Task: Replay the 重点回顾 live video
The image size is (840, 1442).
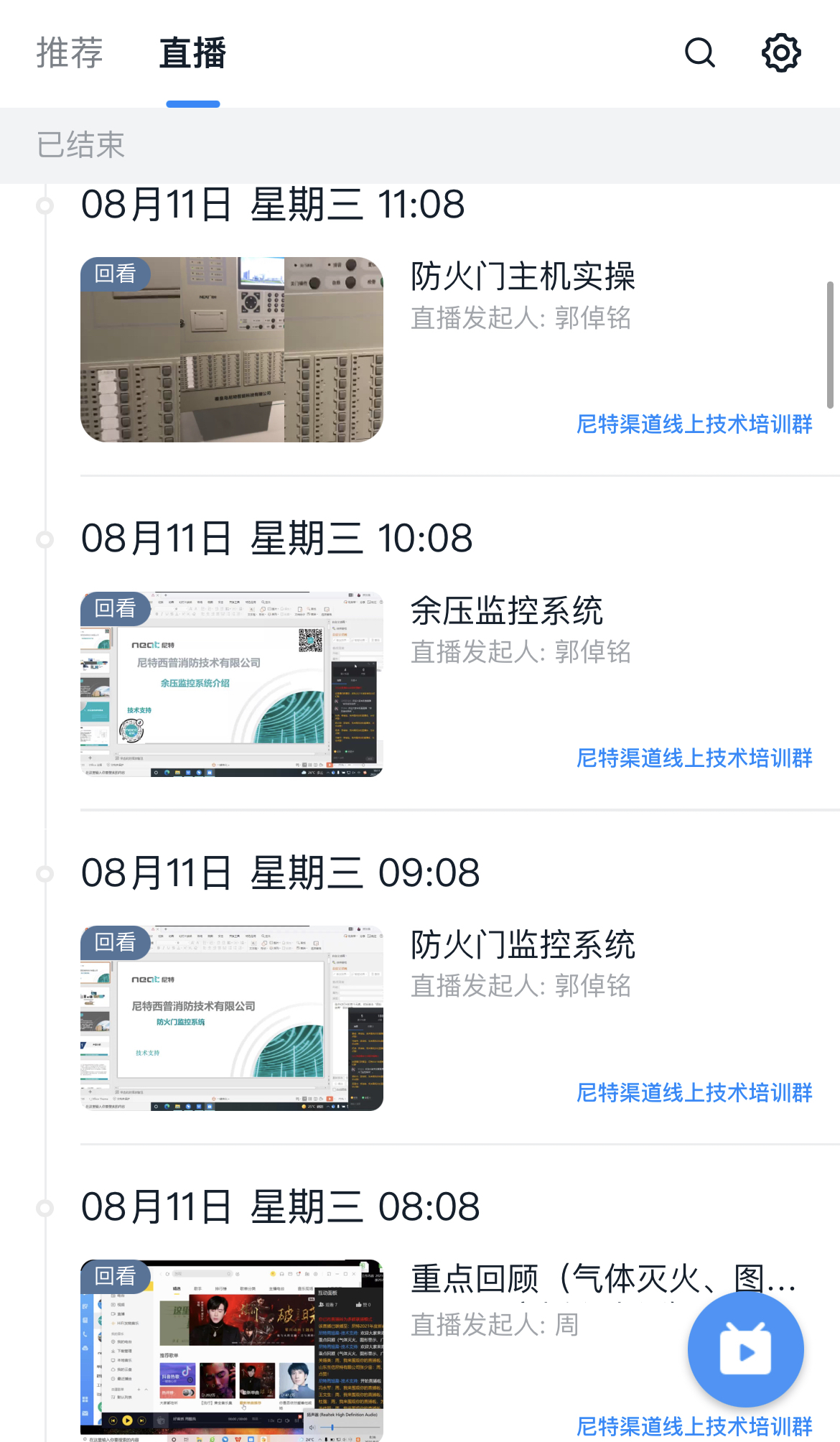Action: pyautogui.click(x=231, y=1350)
